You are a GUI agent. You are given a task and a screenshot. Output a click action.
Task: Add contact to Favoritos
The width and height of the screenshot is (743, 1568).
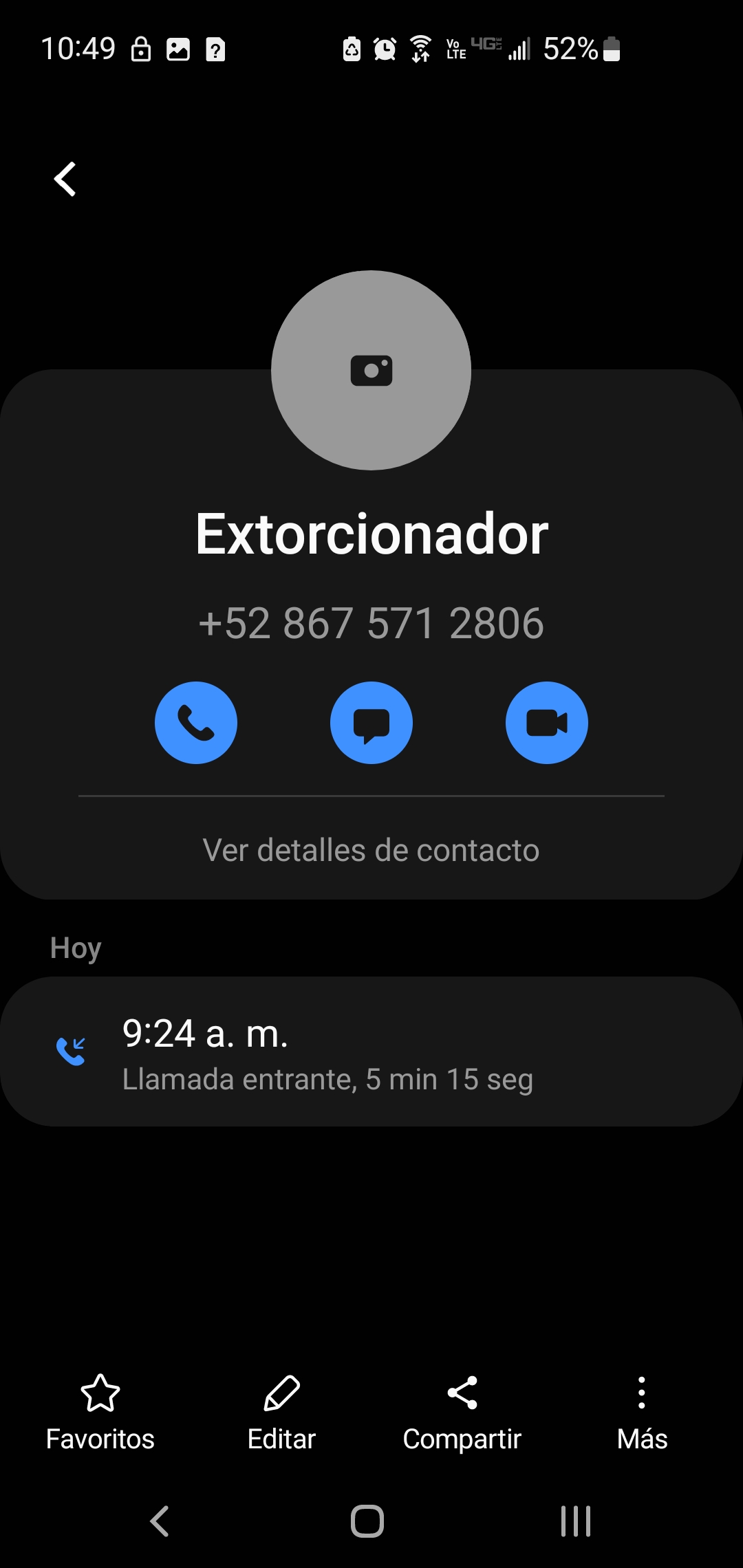click(x=100, y=1411)
